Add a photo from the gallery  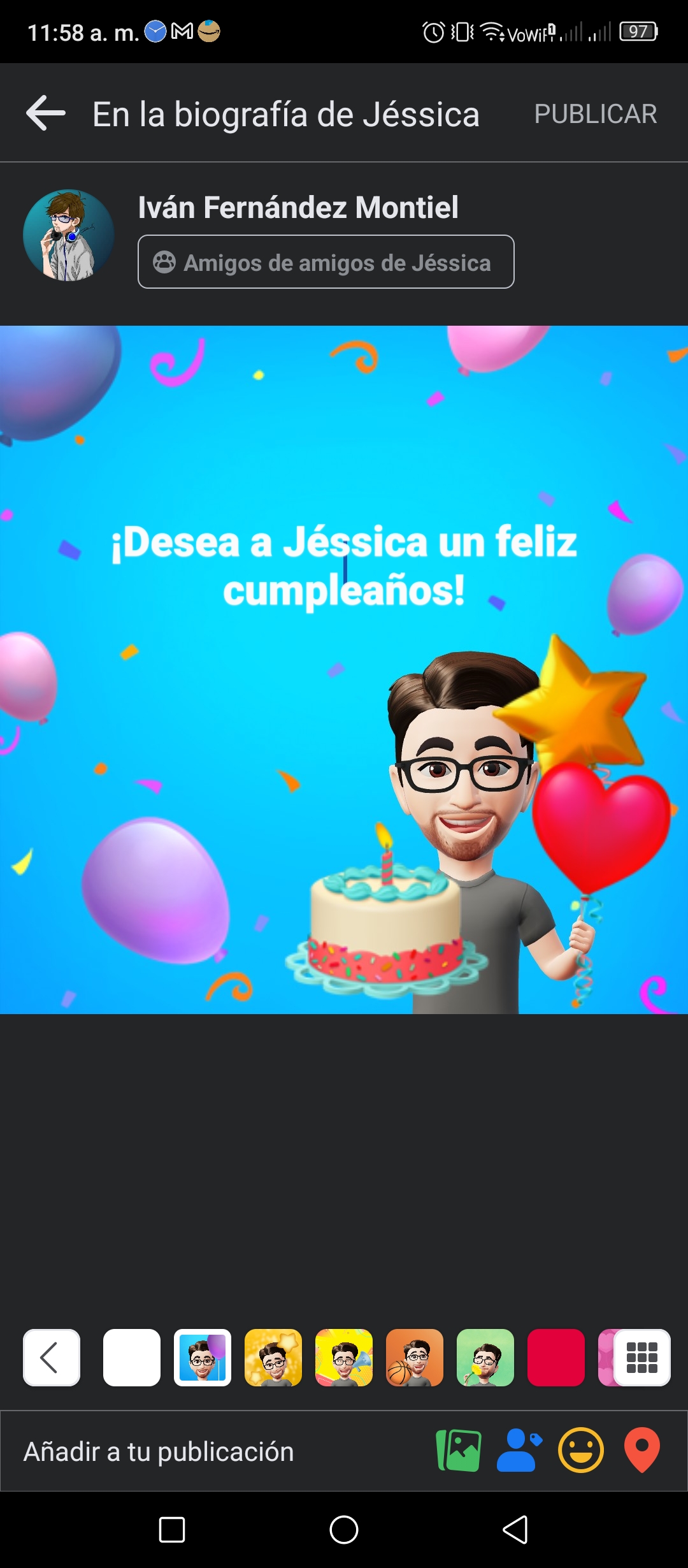coord(459,1451)
